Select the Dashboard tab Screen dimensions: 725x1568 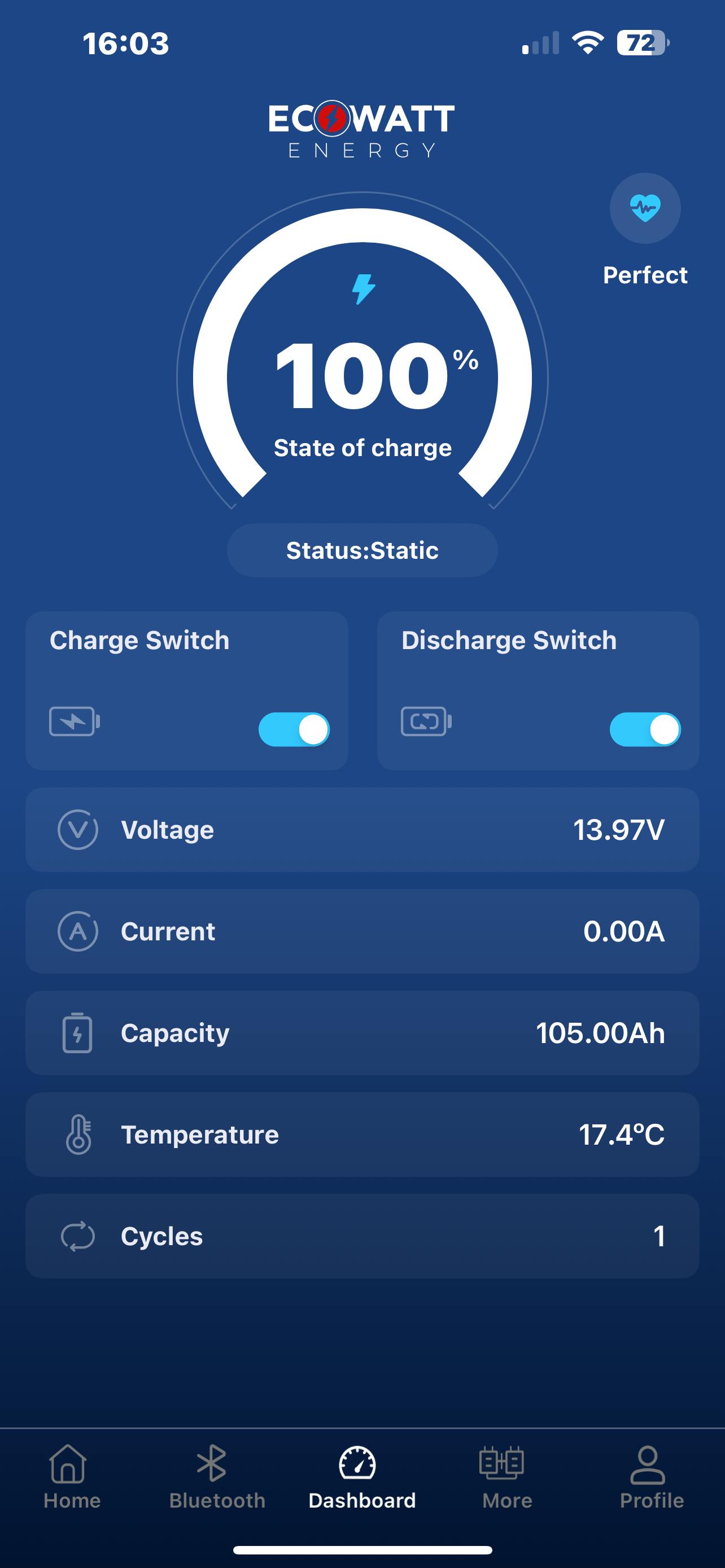362,1478
